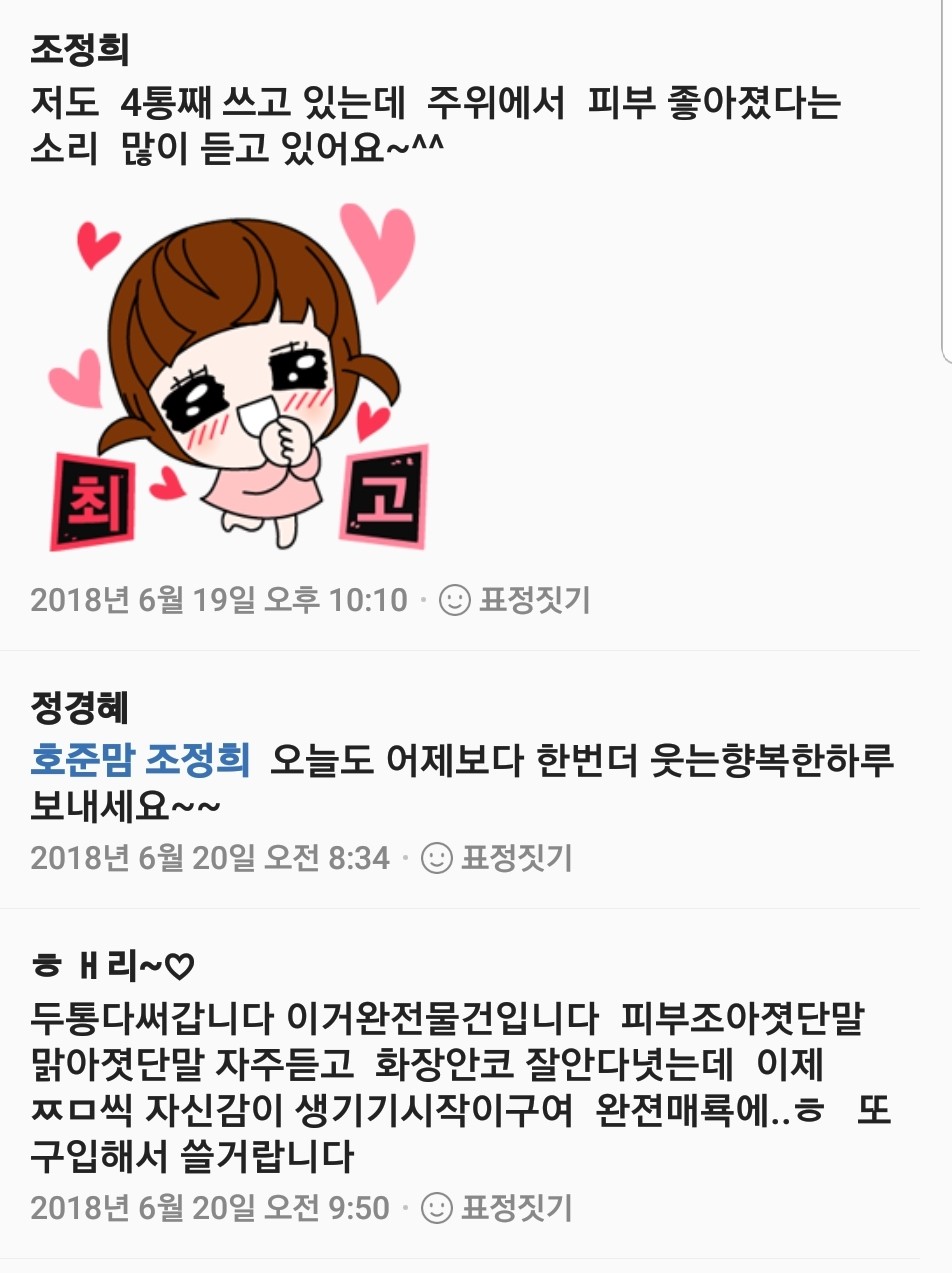Tap 표정짓기 under ㅎㅐ리~♡'s comment
The height and width of the screenshot is (1273, 952).
tap(497, 1207)
